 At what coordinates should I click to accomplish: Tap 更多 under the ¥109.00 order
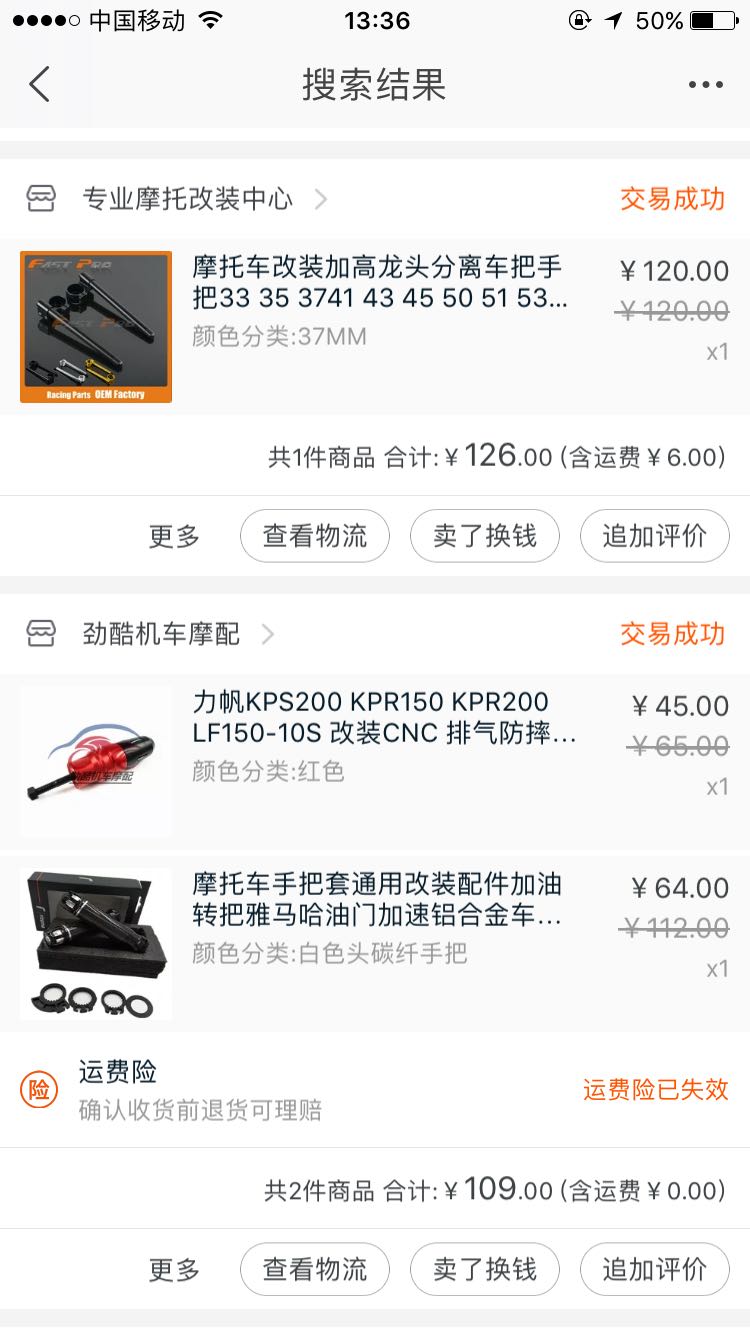tap(174, 1270)
